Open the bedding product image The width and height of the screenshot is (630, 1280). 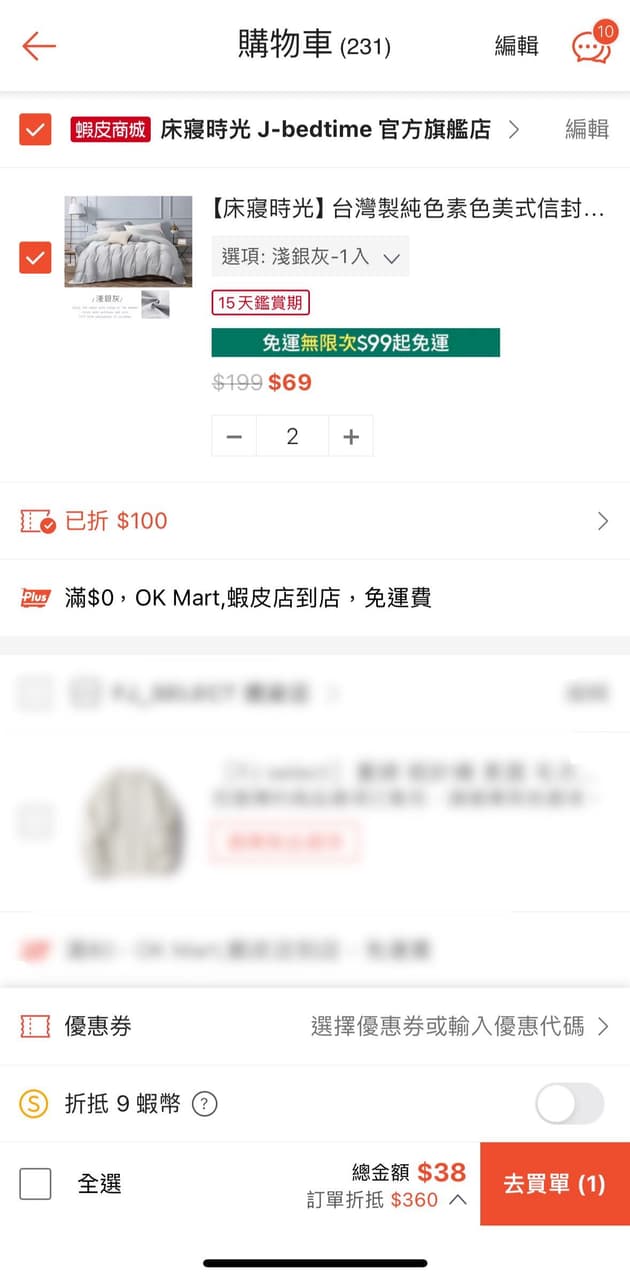[x=128, y=242]
